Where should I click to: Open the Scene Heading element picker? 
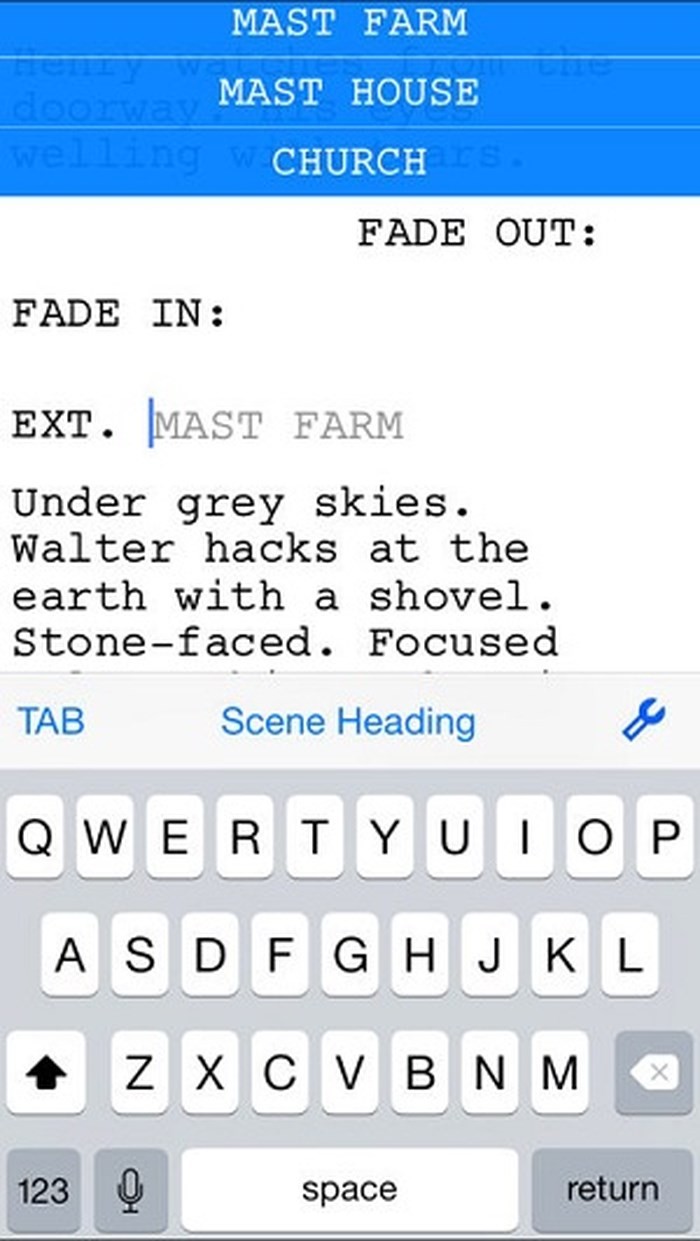point(348,721)
